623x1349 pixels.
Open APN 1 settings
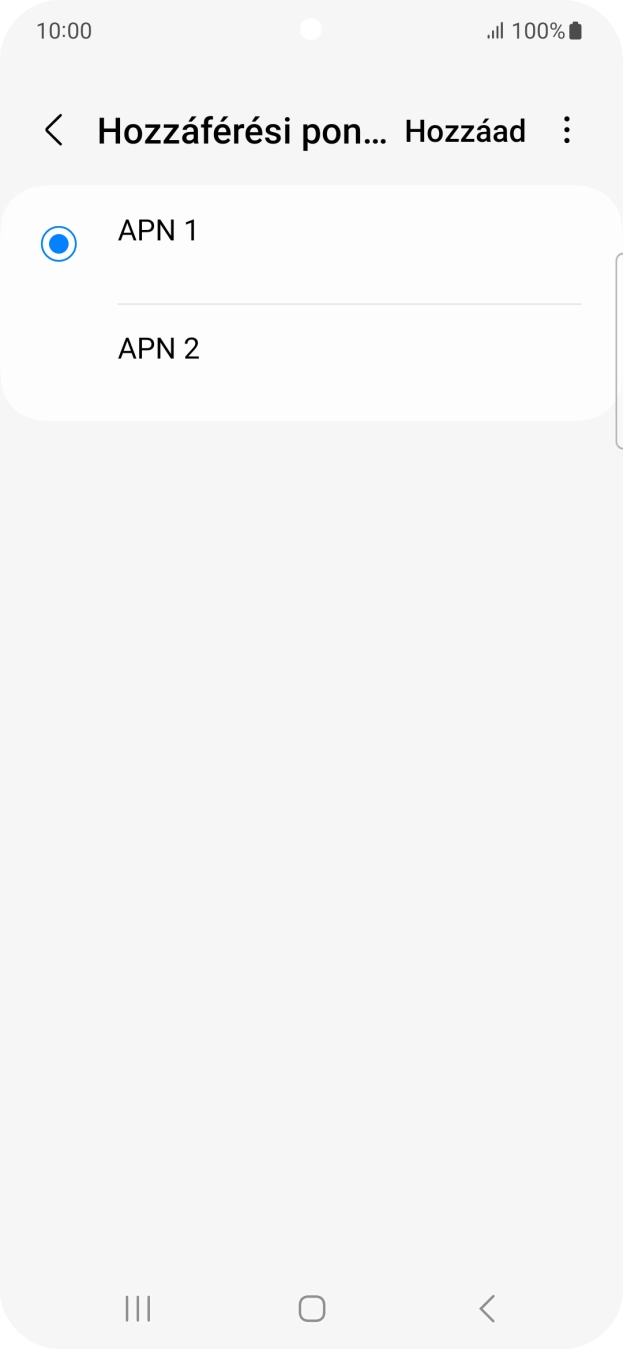(349, 244)
